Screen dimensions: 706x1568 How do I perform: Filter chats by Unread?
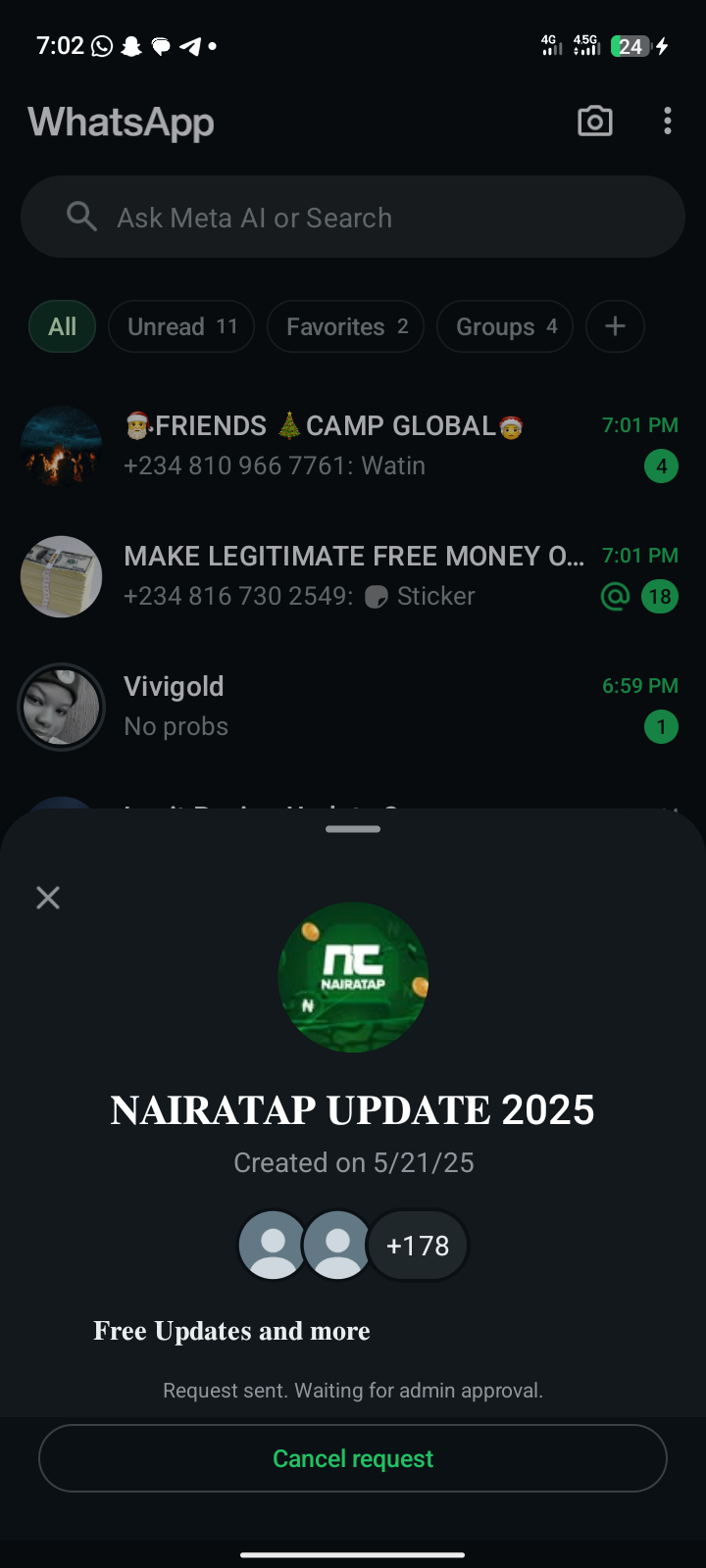(181, 326)
